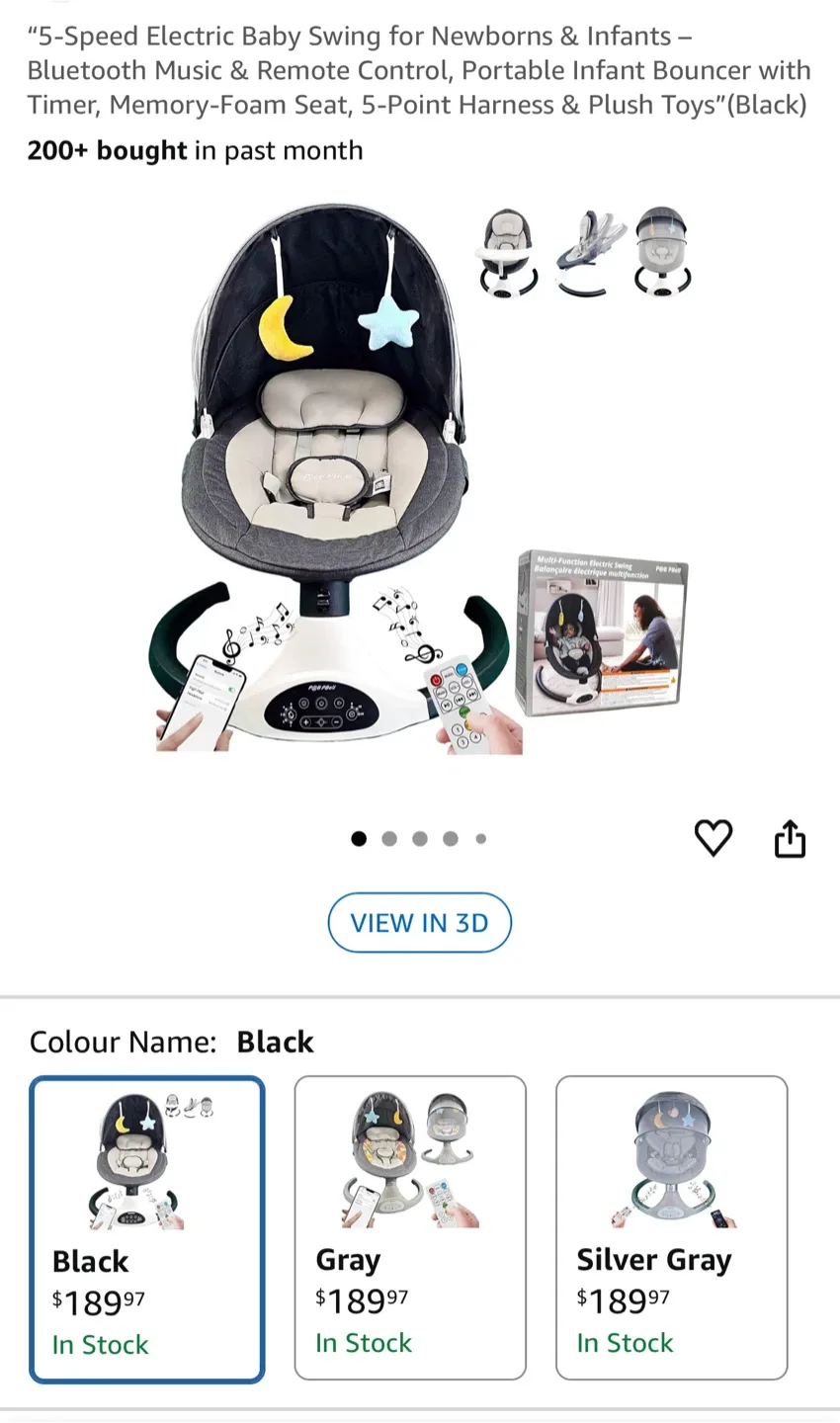Expand the Colour Name selection area
840x1423 pixels.
[x=171, y=1042]
